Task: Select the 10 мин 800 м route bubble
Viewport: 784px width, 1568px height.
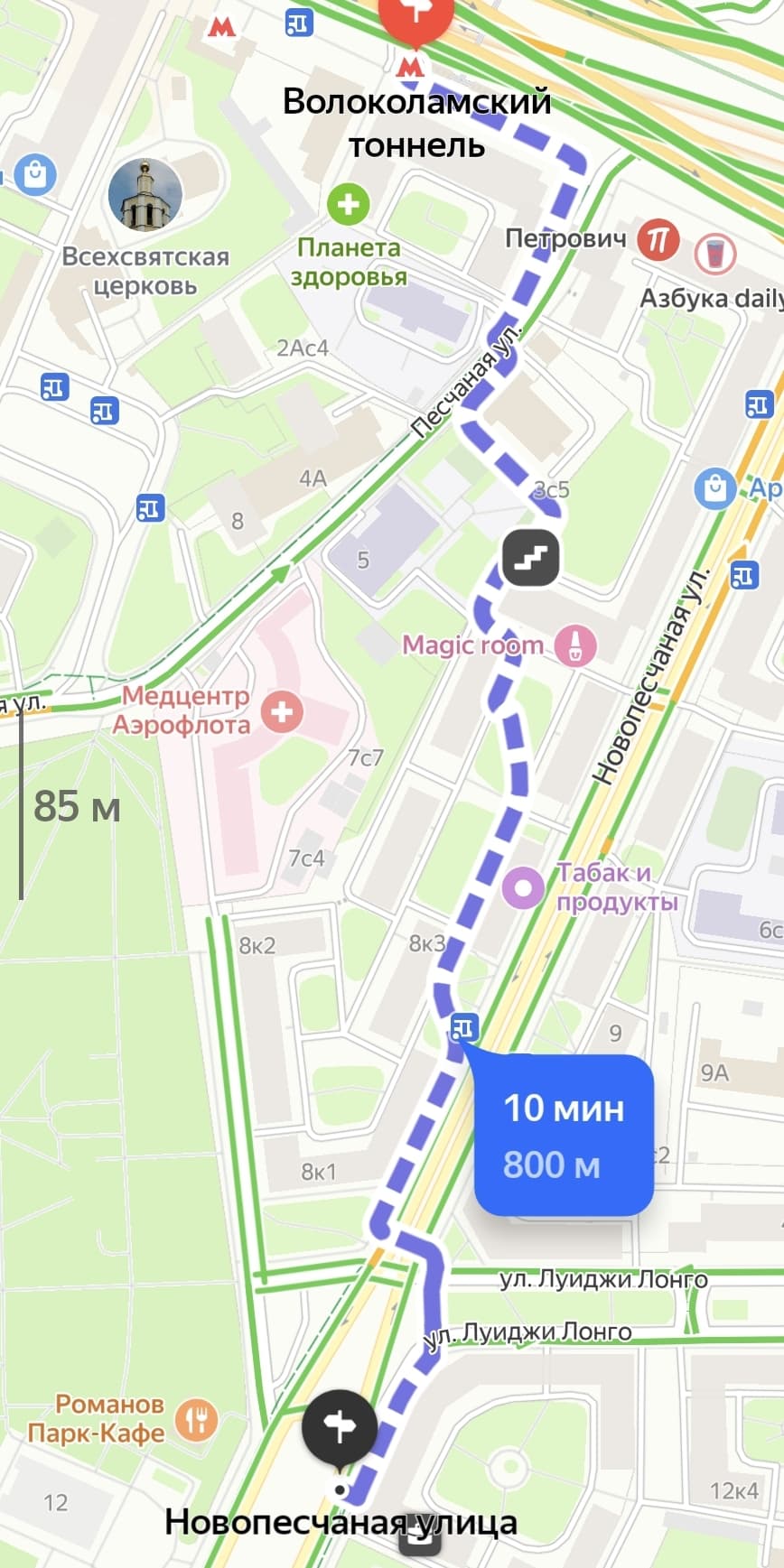Action: click(564, 1136)
